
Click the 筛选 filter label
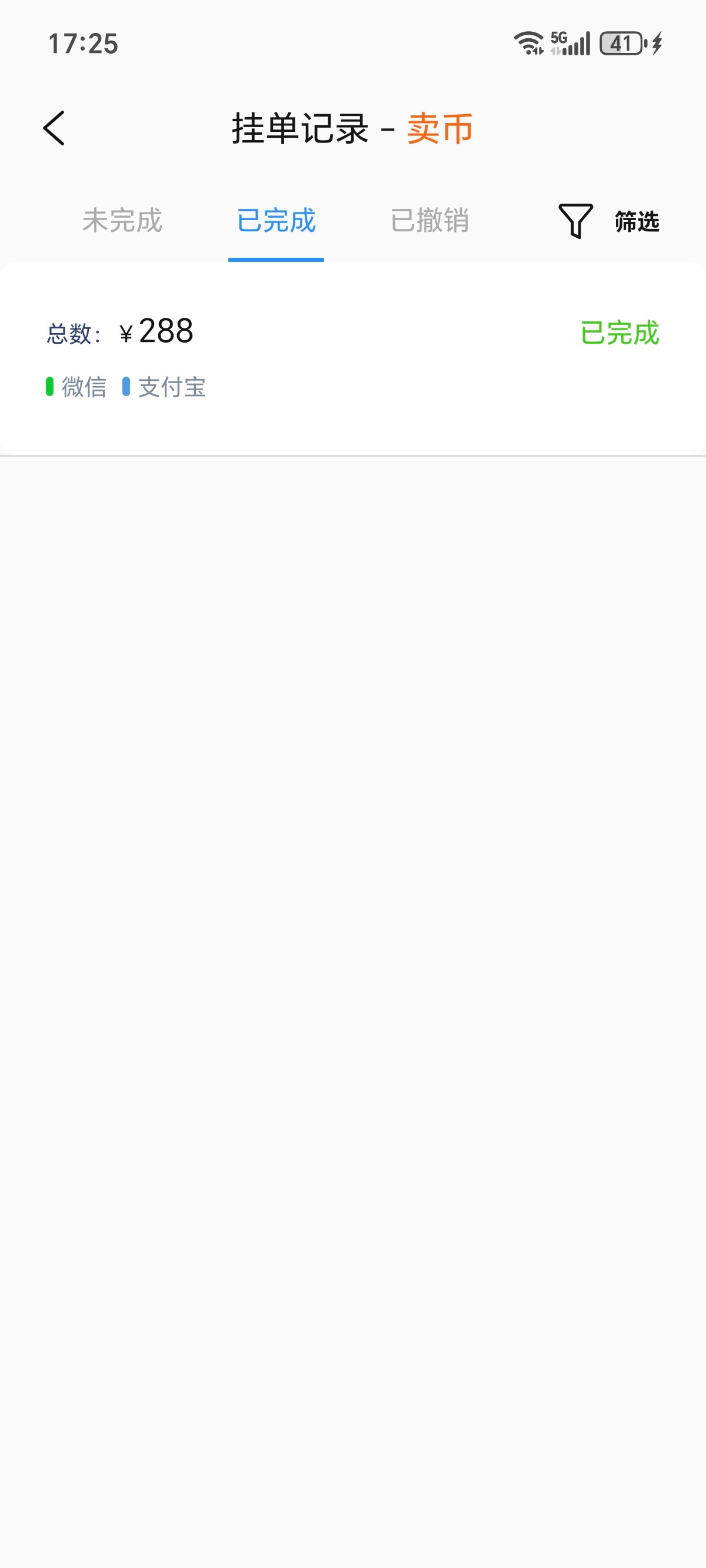click(x=637, y=222)
